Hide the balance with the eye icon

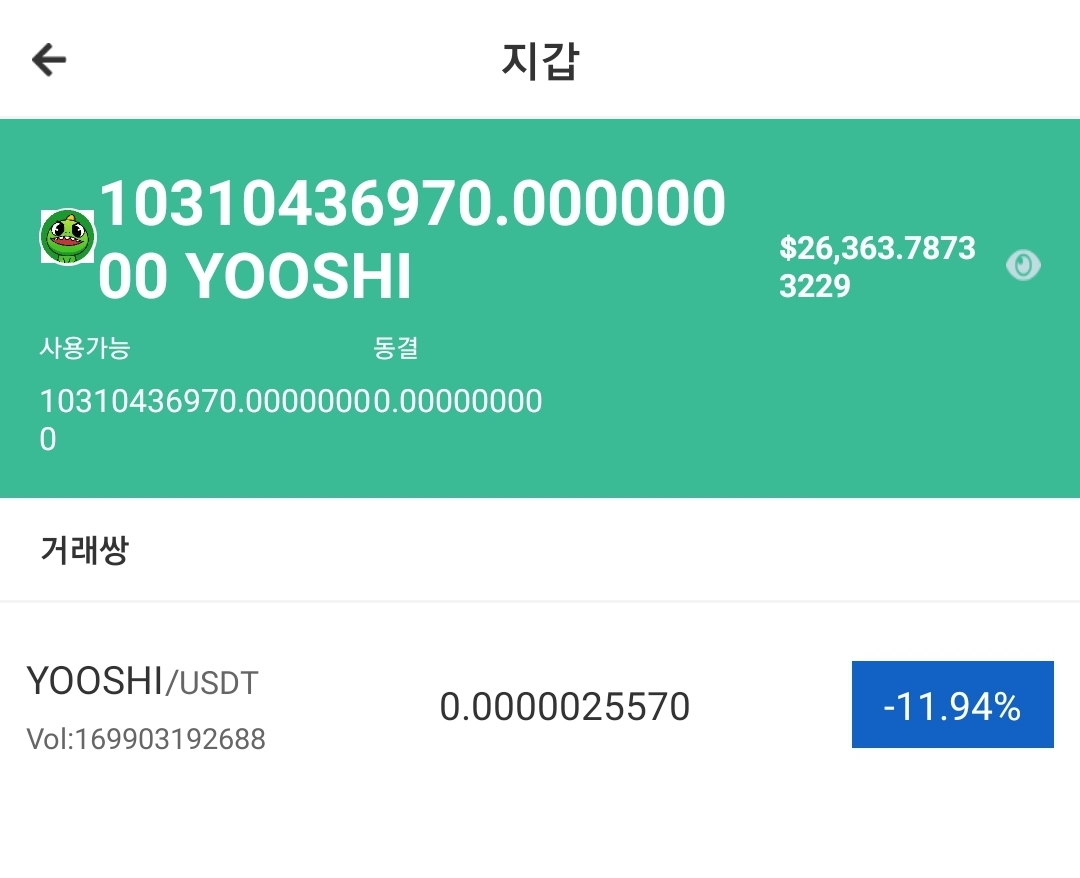tap(1023, 265)
